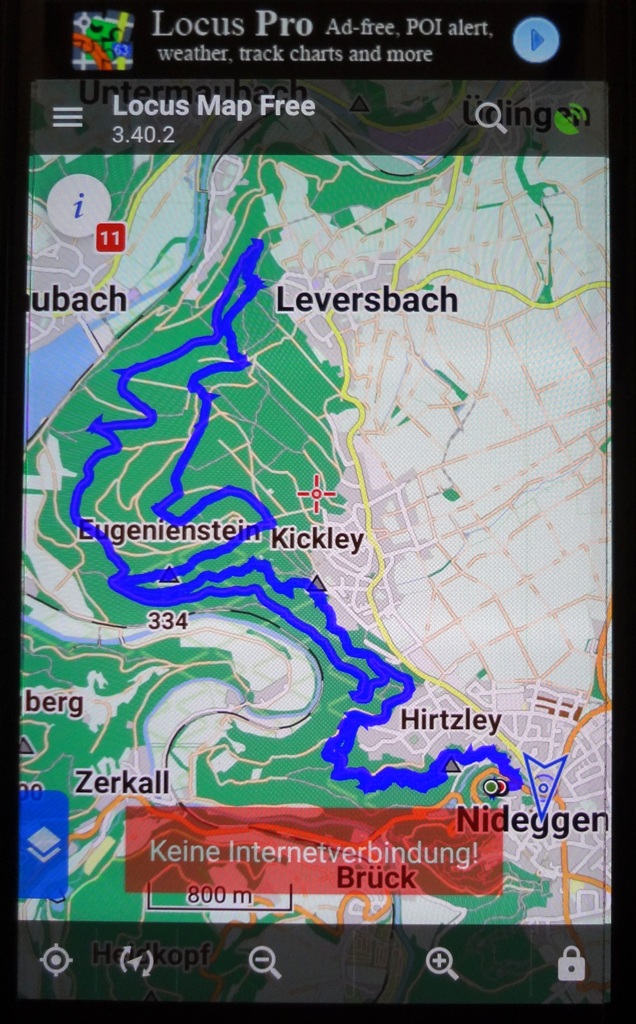Open the round info button
This screenshot has width=636, height=1024.
pyautogui.click(x=79, y=206)
